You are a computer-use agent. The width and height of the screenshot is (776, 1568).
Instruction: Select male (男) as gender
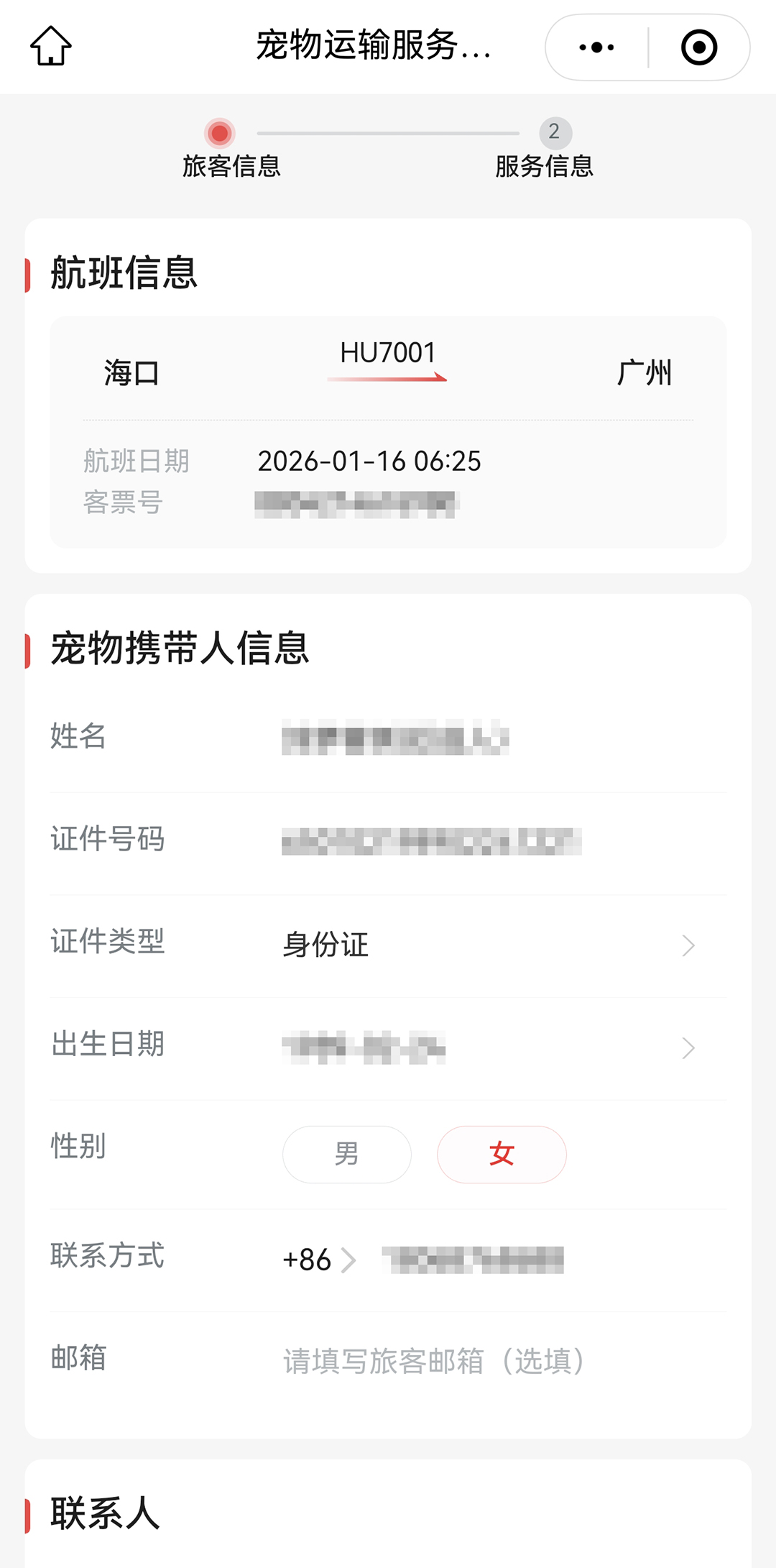tap(346, 1154)
